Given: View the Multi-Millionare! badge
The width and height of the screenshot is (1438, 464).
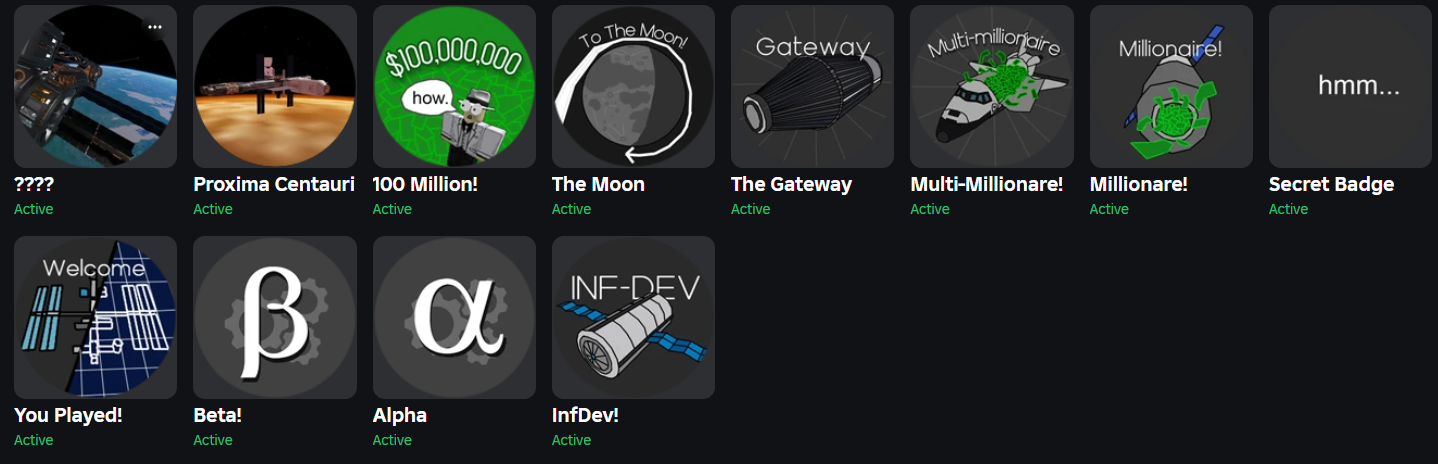Looking at the screenshot, I should click(991, 87).
